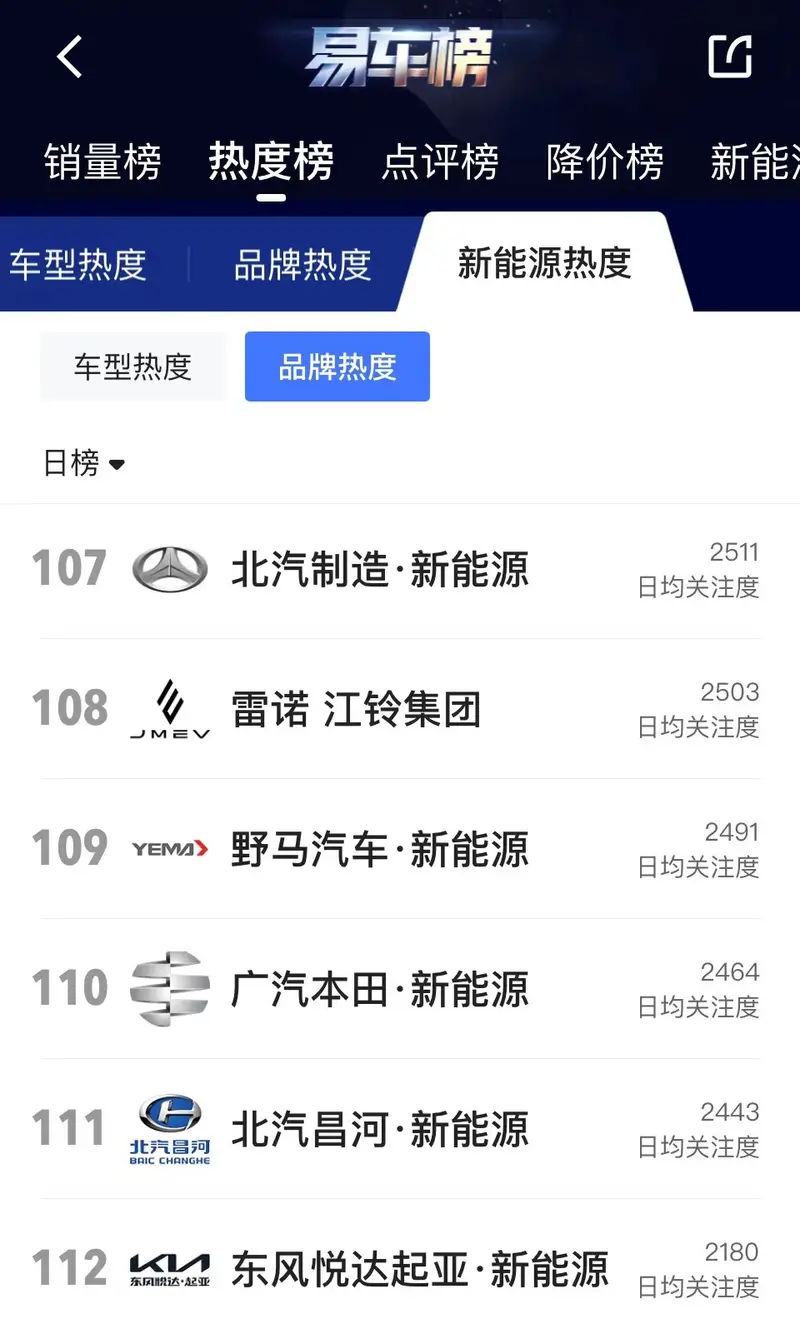800x1328 pixels.
Task: Go back using the top-left arrow
Action: pos(69,57)
